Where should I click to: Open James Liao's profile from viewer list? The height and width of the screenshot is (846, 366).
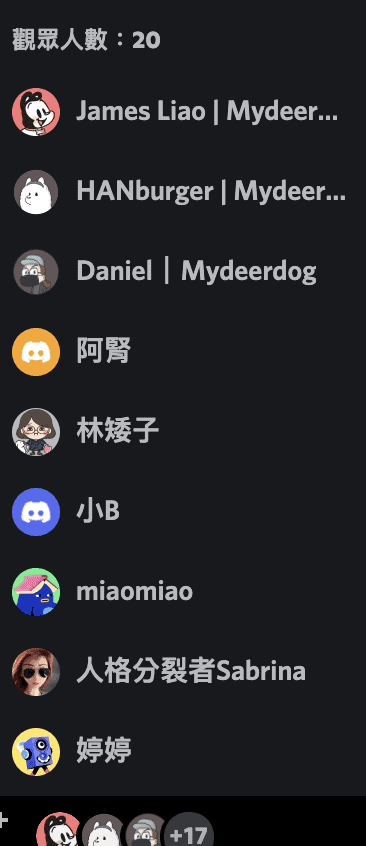coord(183,112)
